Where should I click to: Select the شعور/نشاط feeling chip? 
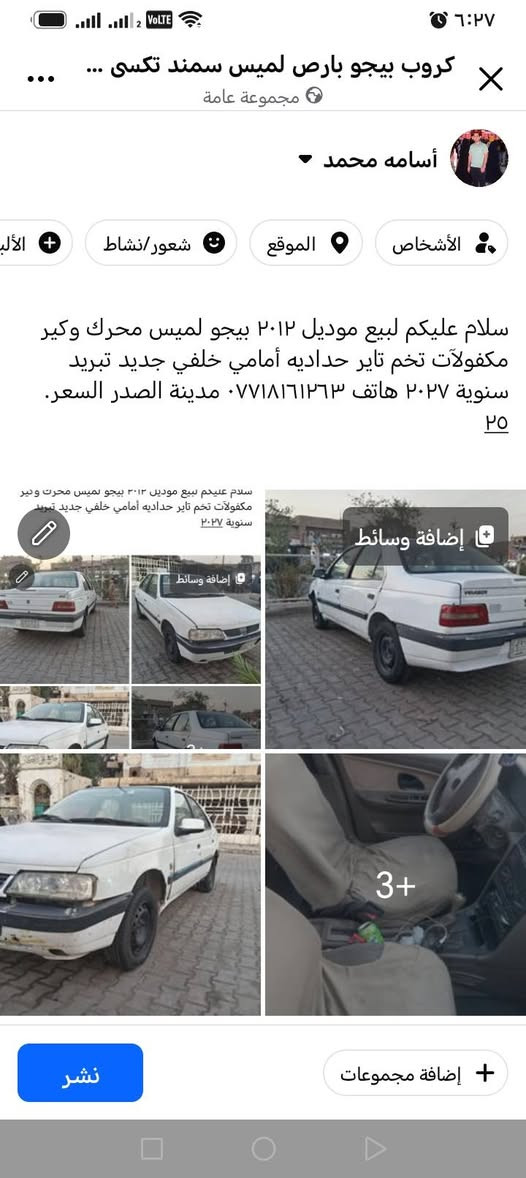161,243
